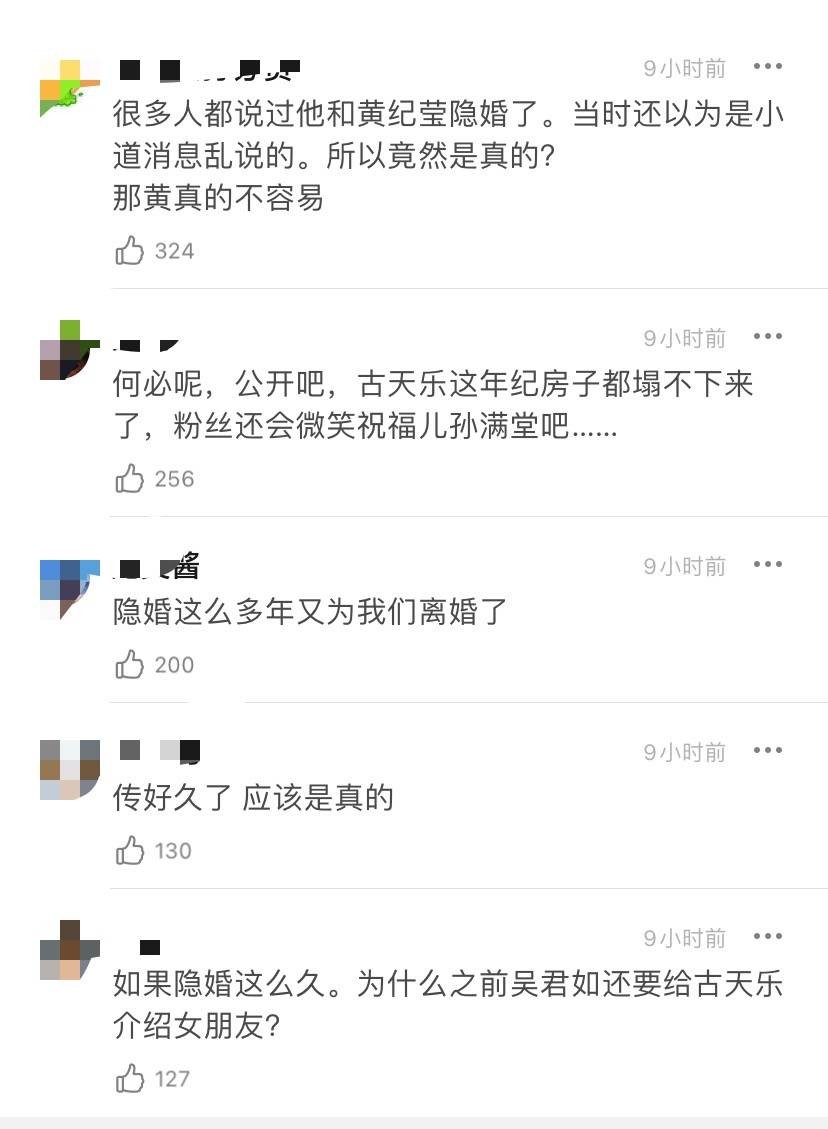Open more options on the 200-like comment

coord(767,565)
